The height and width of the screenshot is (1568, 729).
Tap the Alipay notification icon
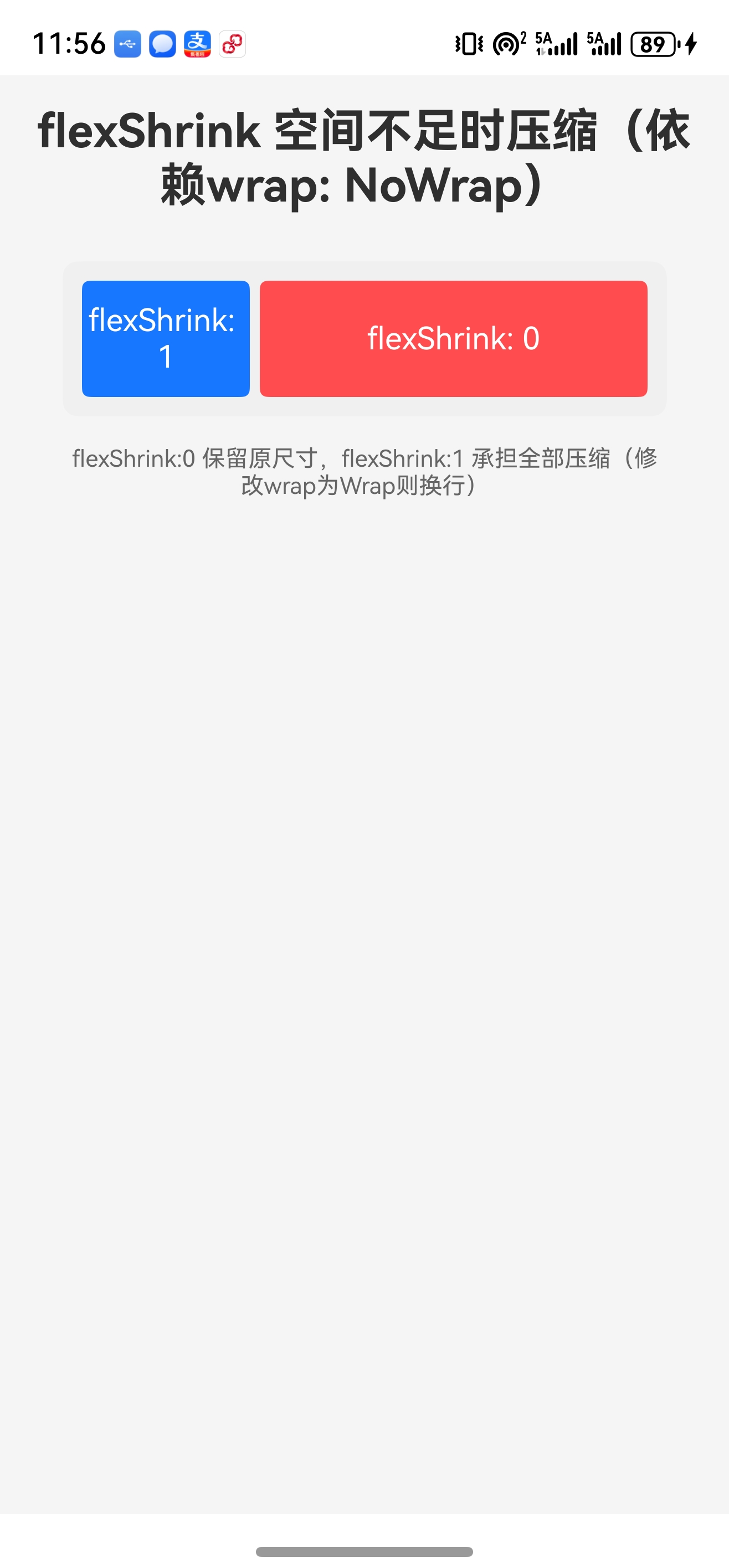pyautogui.click(x=197, y=43)
